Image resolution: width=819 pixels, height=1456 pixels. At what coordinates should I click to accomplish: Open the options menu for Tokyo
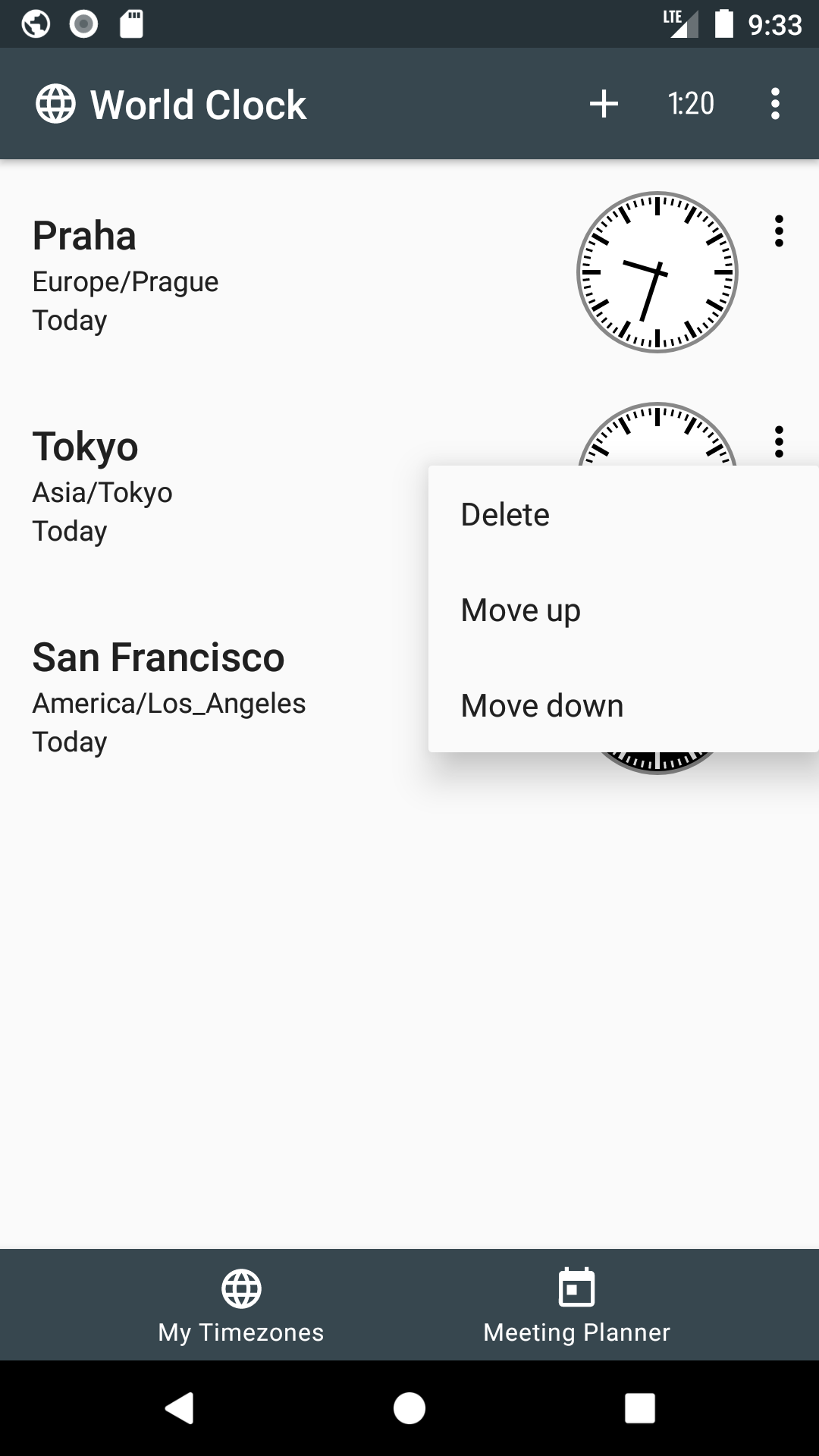pos(779,441)
